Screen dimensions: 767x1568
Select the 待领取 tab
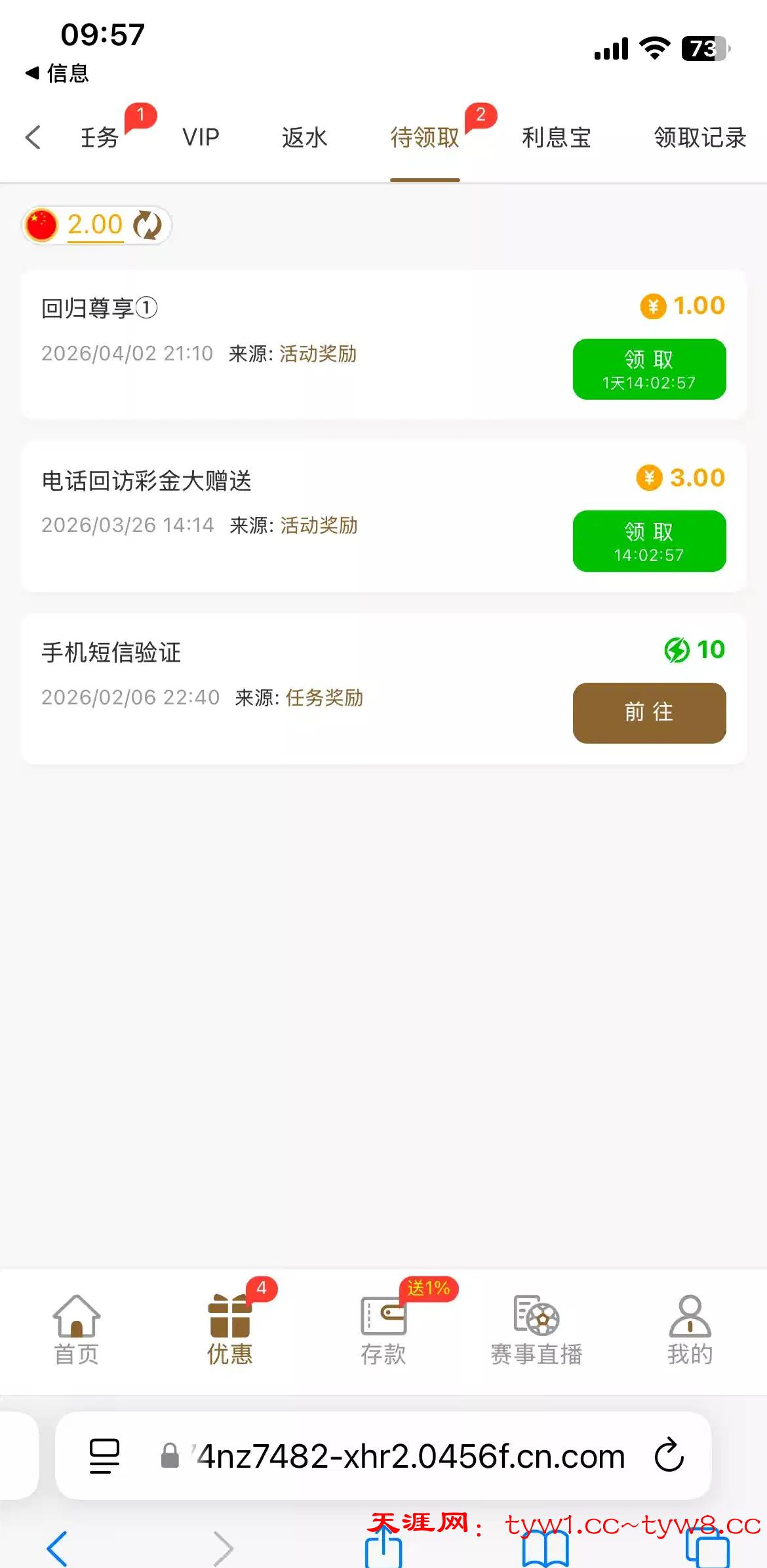coord(425,138)
